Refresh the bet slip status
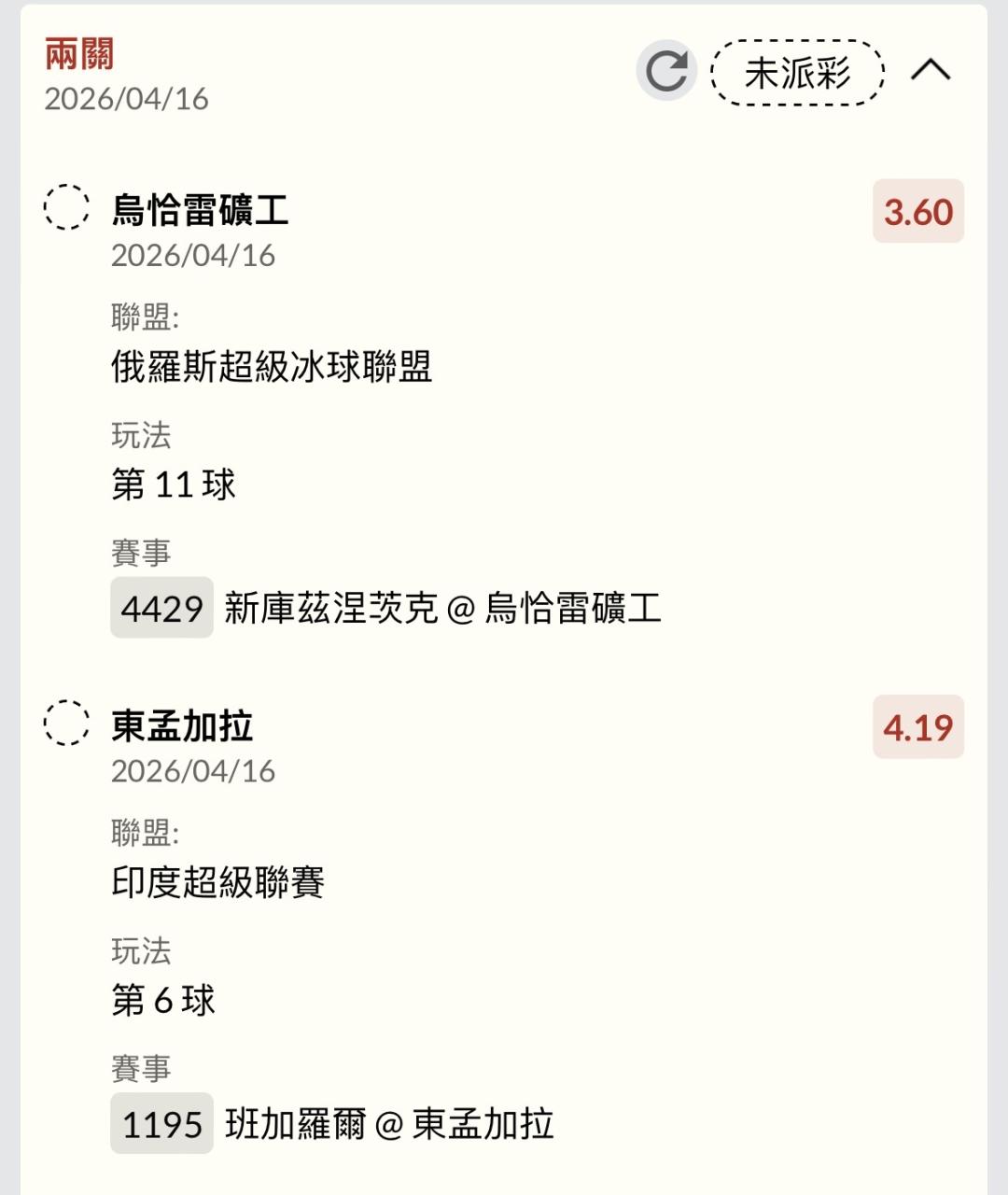The image size is (1008, 1195). tap(666, 71)
